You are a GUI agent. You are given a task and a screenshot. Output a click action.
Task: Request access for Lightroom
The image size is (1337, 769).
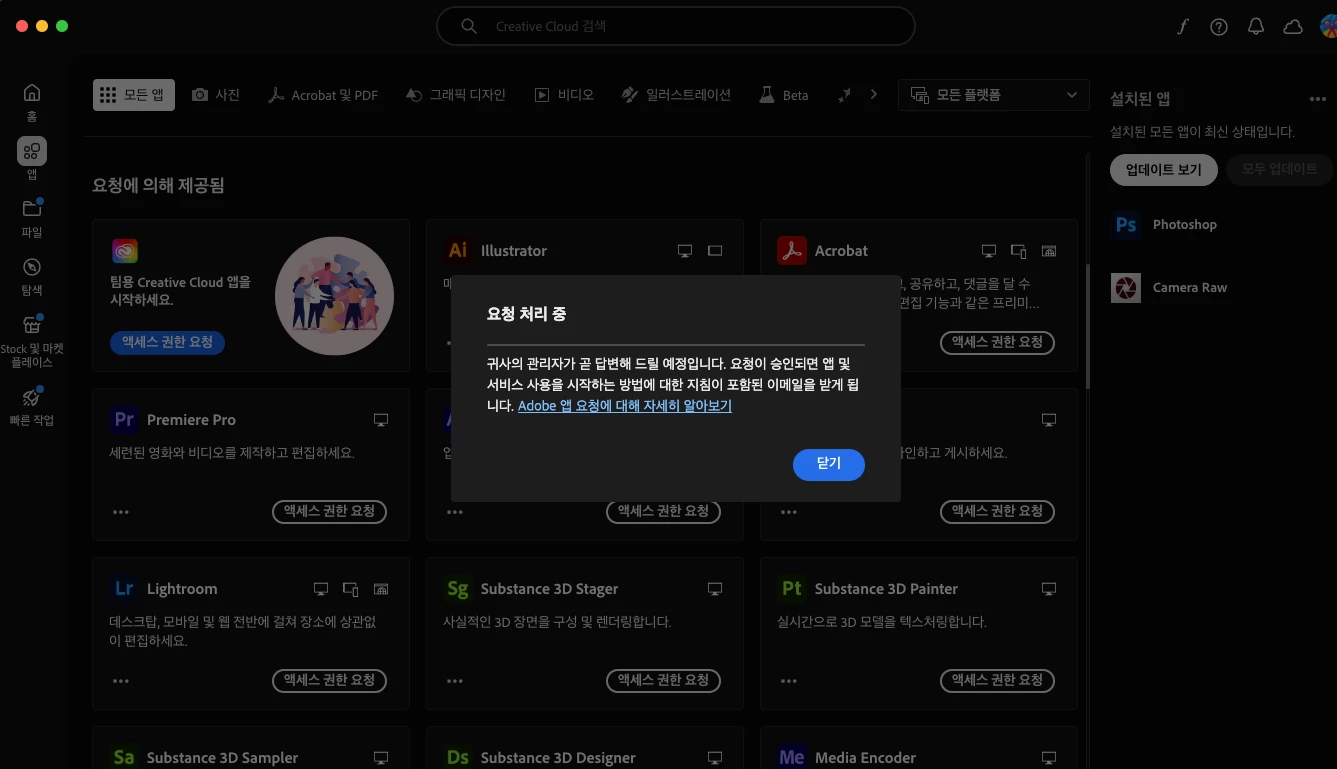click(x=329, y=680)
